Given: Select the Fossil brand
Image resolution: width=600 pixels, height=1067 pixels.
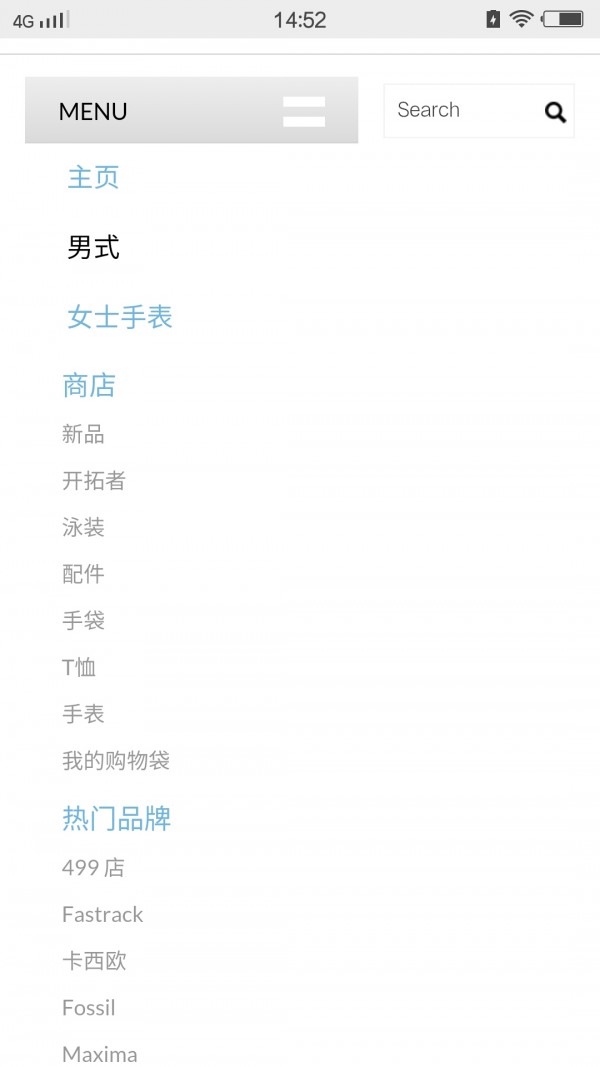Looking at the screenshot, I should click(89, 1008).
